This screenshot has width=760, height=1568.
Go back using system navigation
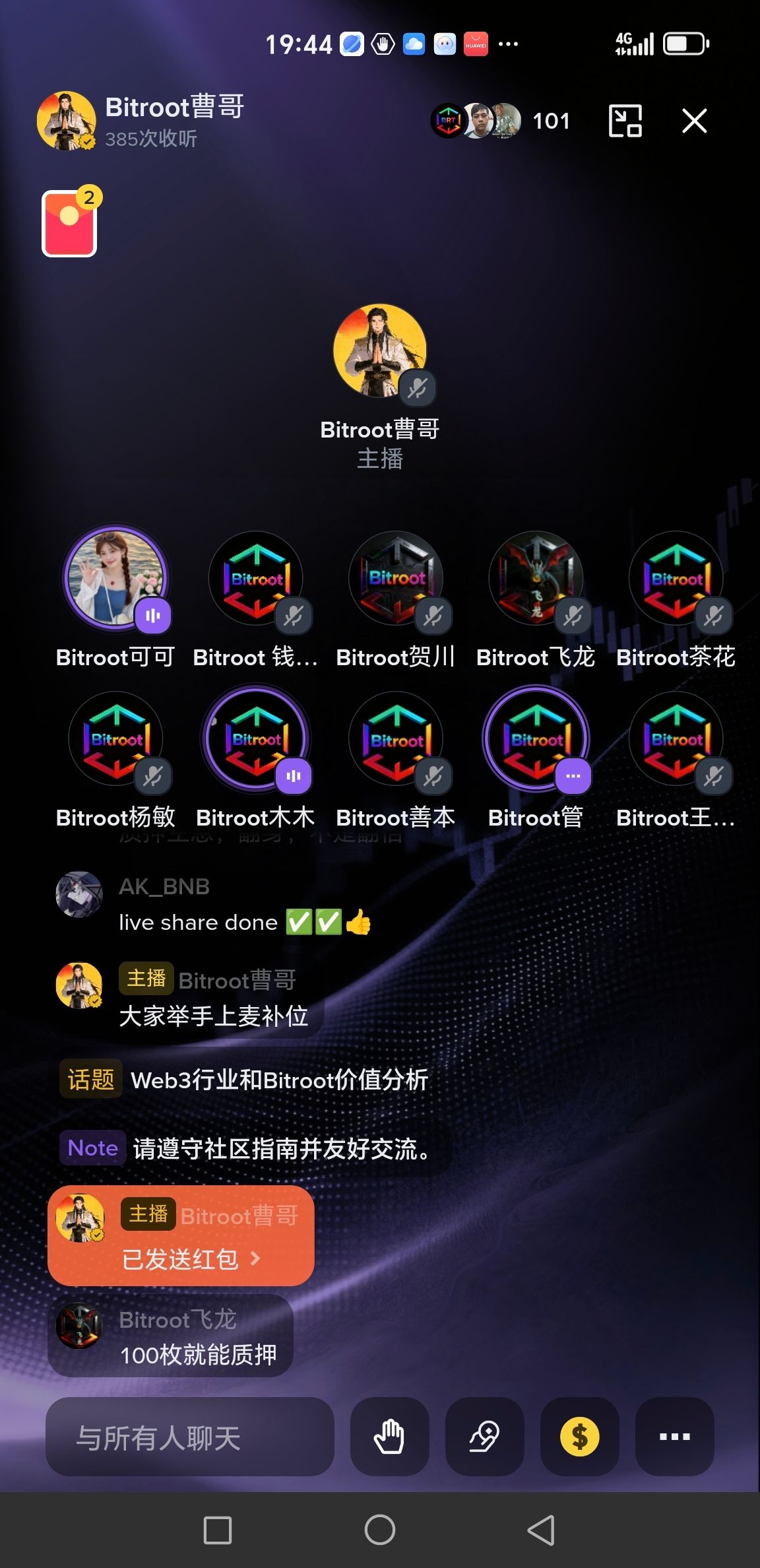pos(541,1530)
